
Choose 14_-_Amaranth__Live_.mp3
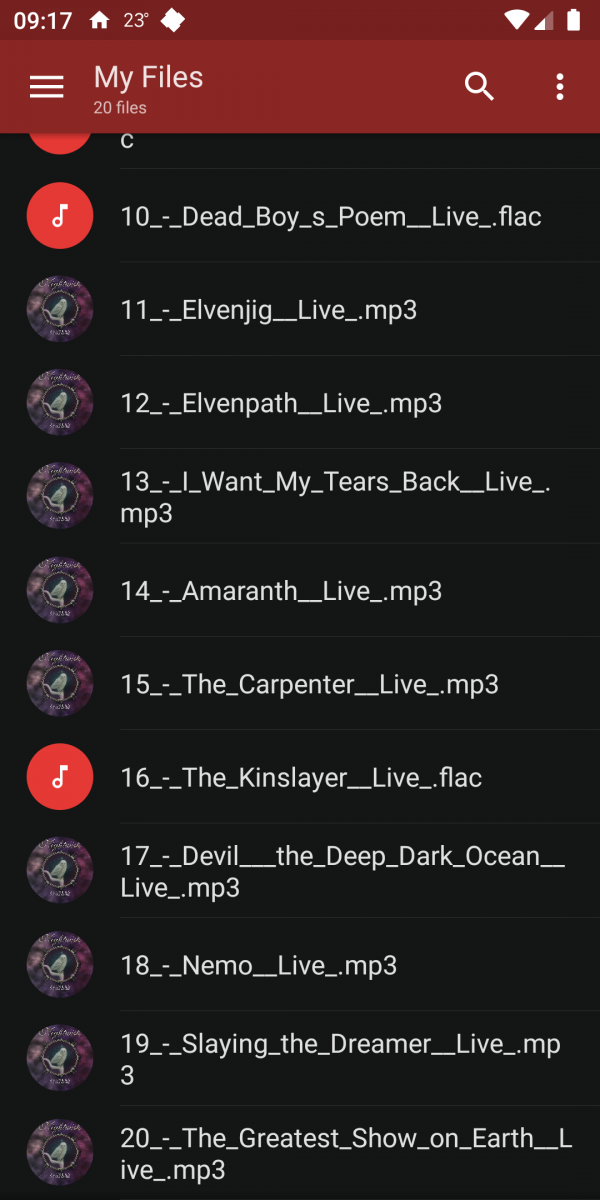[x=281, y=591]
